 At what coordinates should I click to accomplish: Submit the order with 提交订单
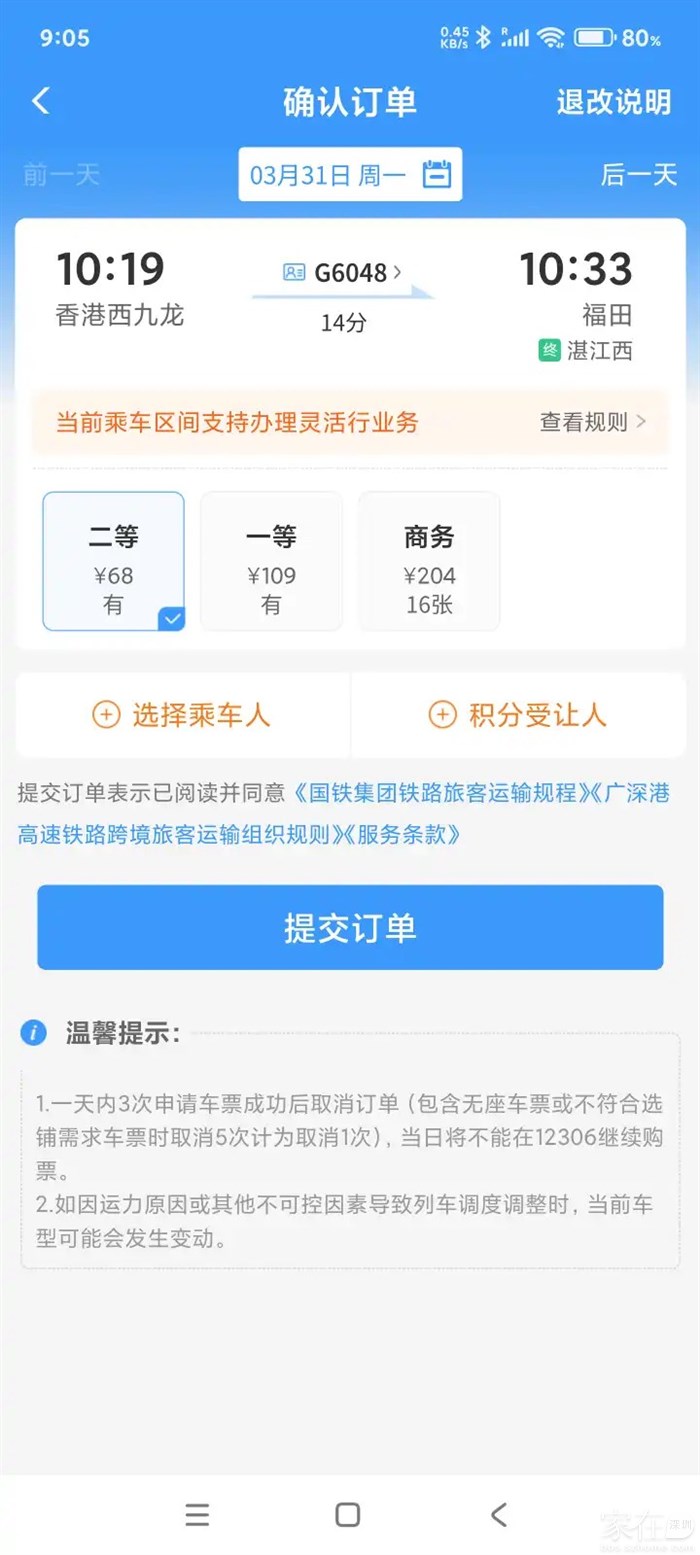point(350,927)
